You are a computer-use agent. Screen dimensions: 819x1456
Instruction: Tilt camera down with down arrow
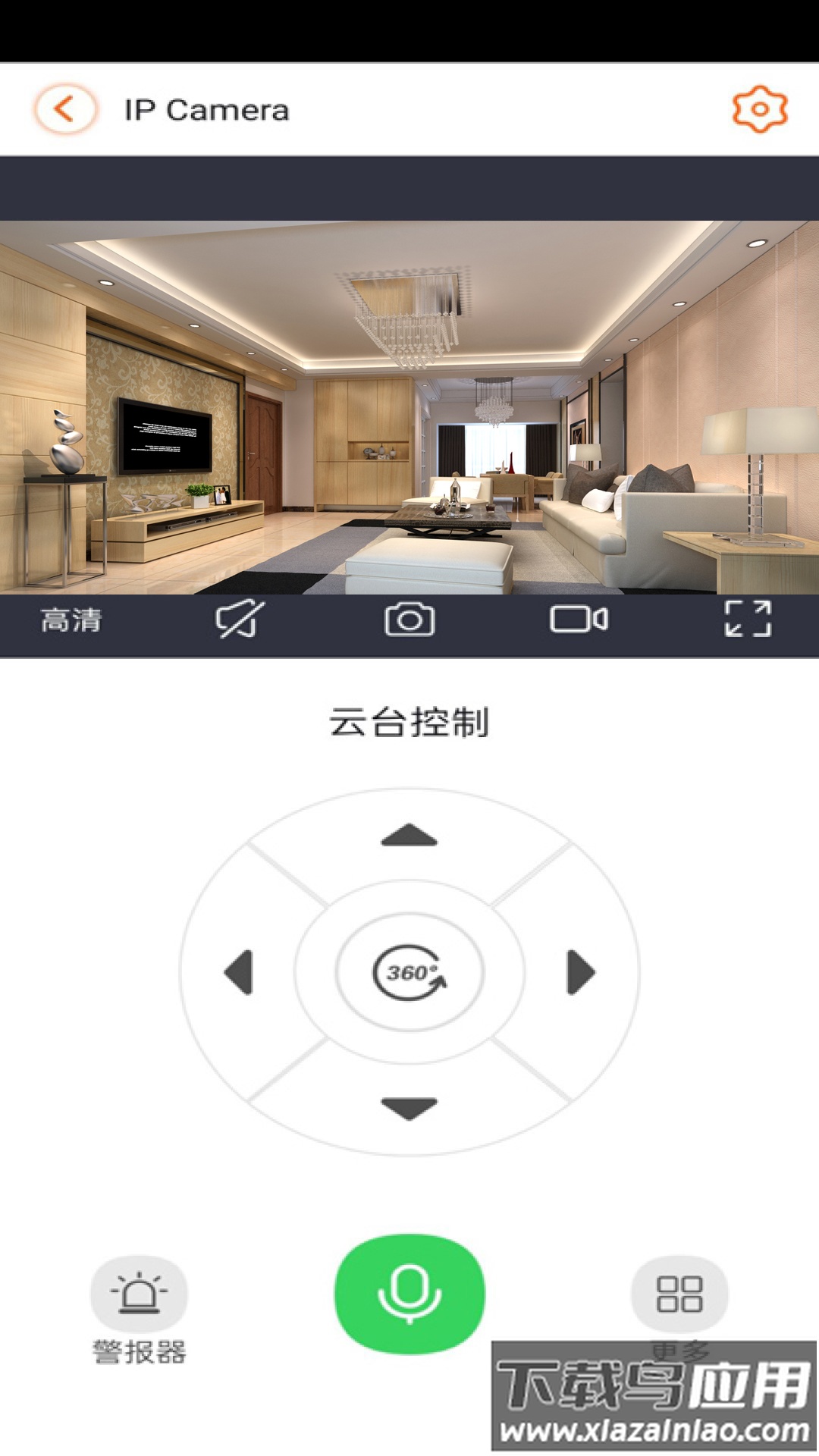tap(409, 1109)
